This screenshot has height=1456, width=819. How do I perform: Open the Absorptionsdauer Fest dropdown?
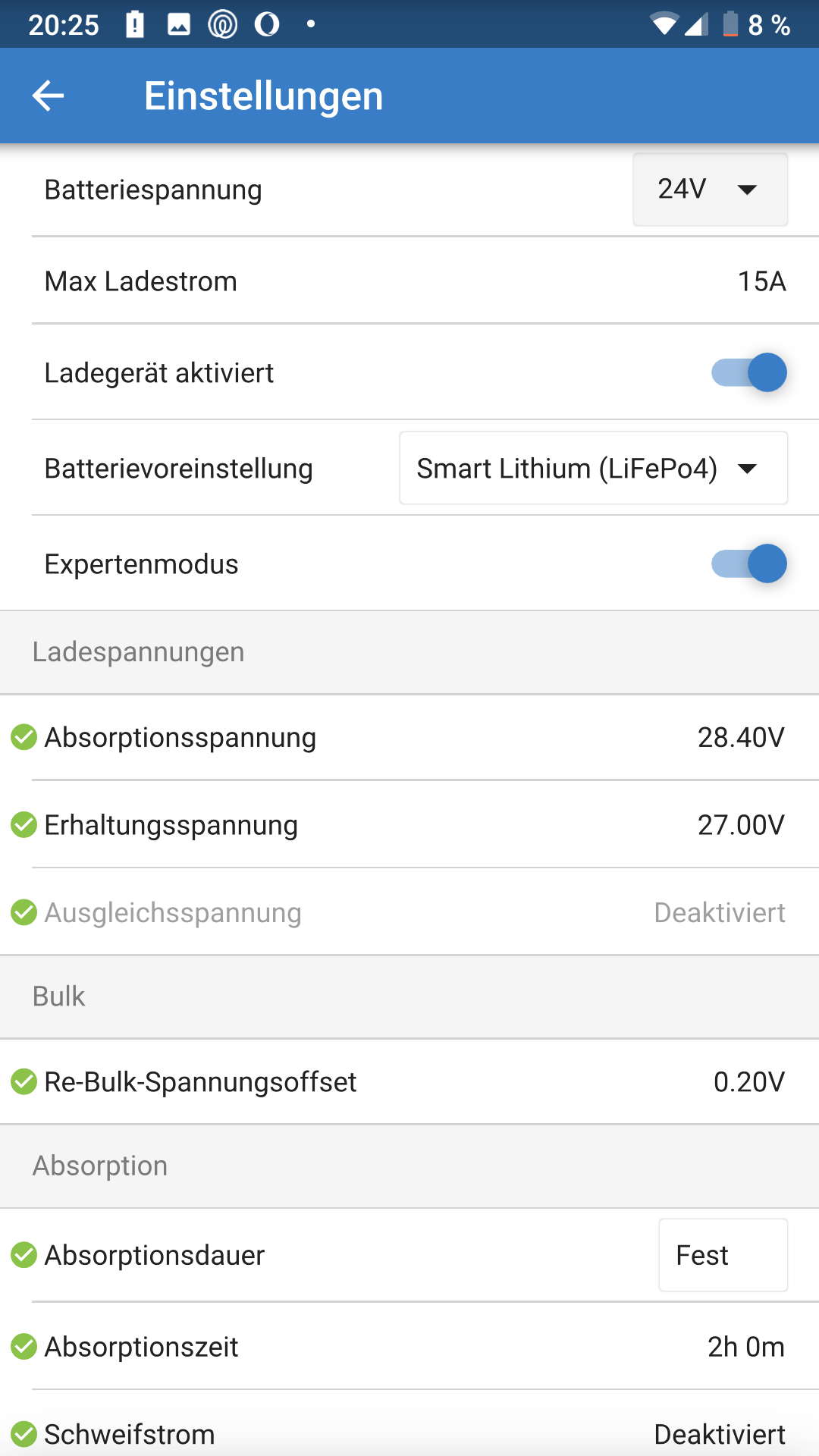click(x=723, y=1255)
